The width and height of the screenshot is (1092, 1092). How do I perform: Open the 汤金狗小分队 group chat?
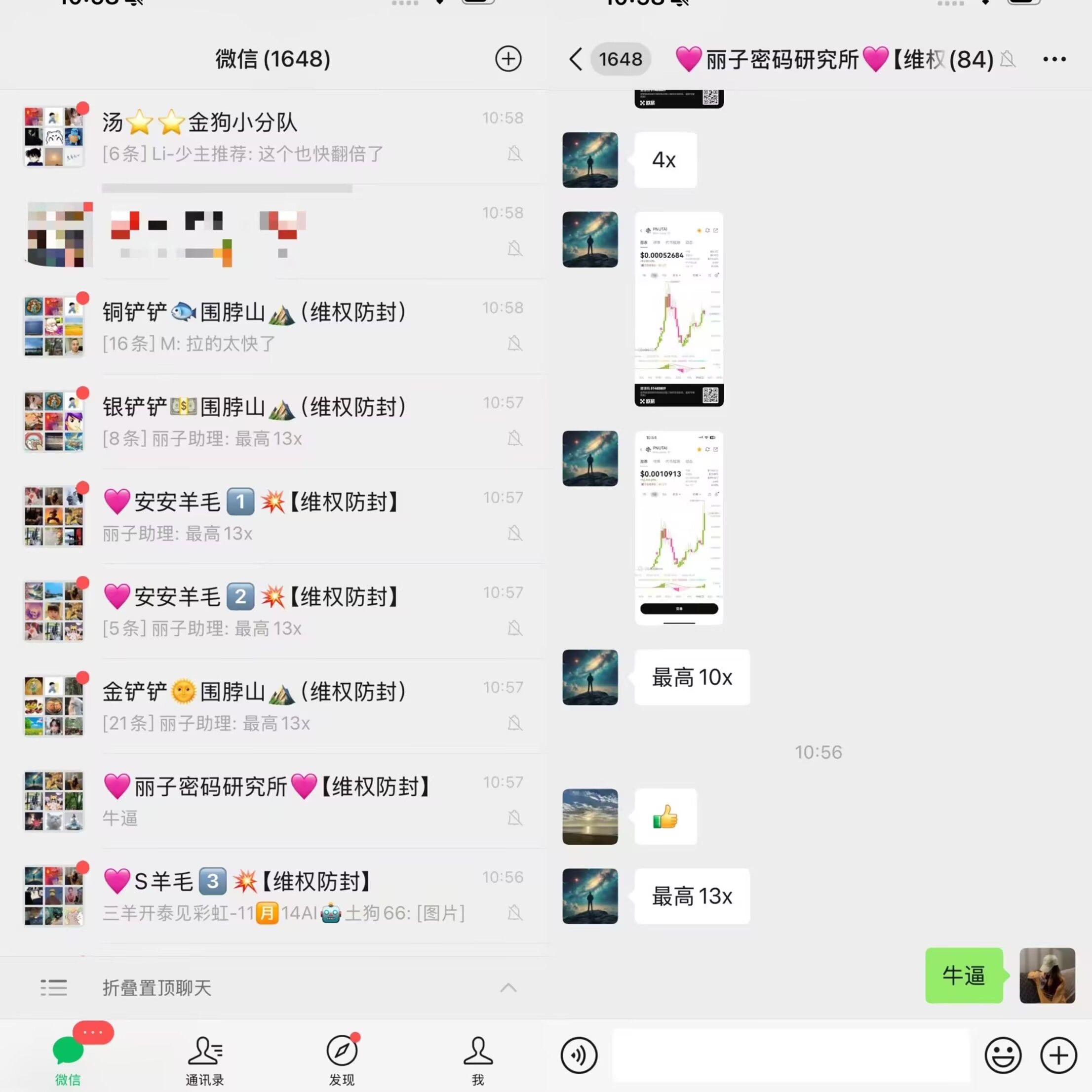(282, 137)
